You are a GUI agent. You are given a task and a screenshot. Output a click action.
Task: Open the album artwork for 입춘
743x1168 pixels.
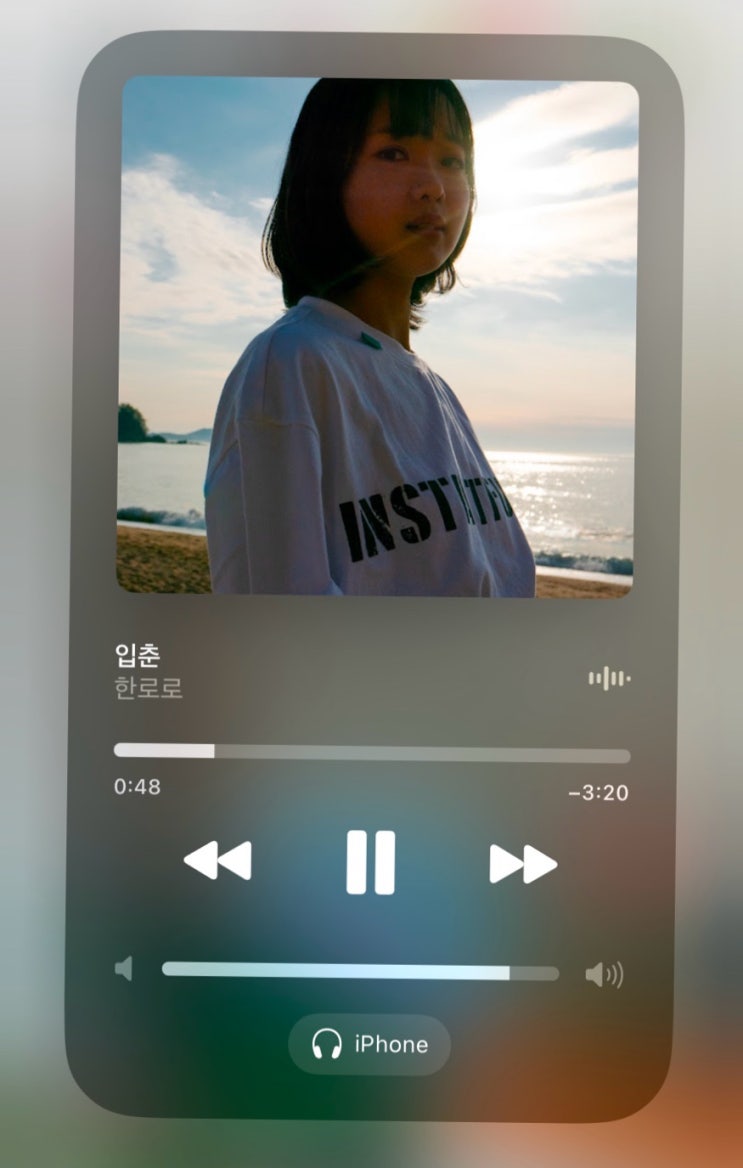pos(376,337)
